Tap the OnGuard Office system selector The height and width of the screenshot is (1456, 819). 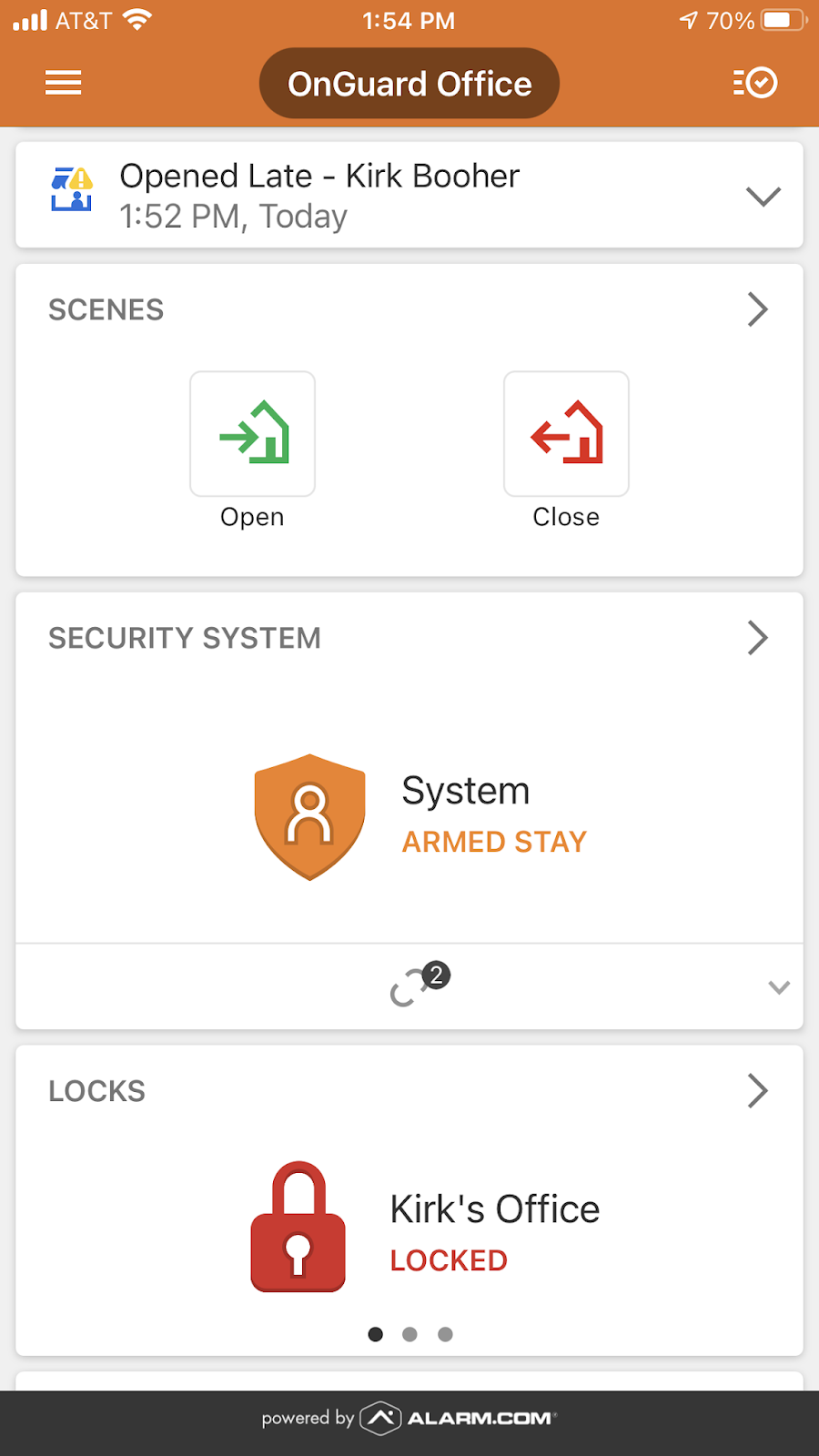409,84
